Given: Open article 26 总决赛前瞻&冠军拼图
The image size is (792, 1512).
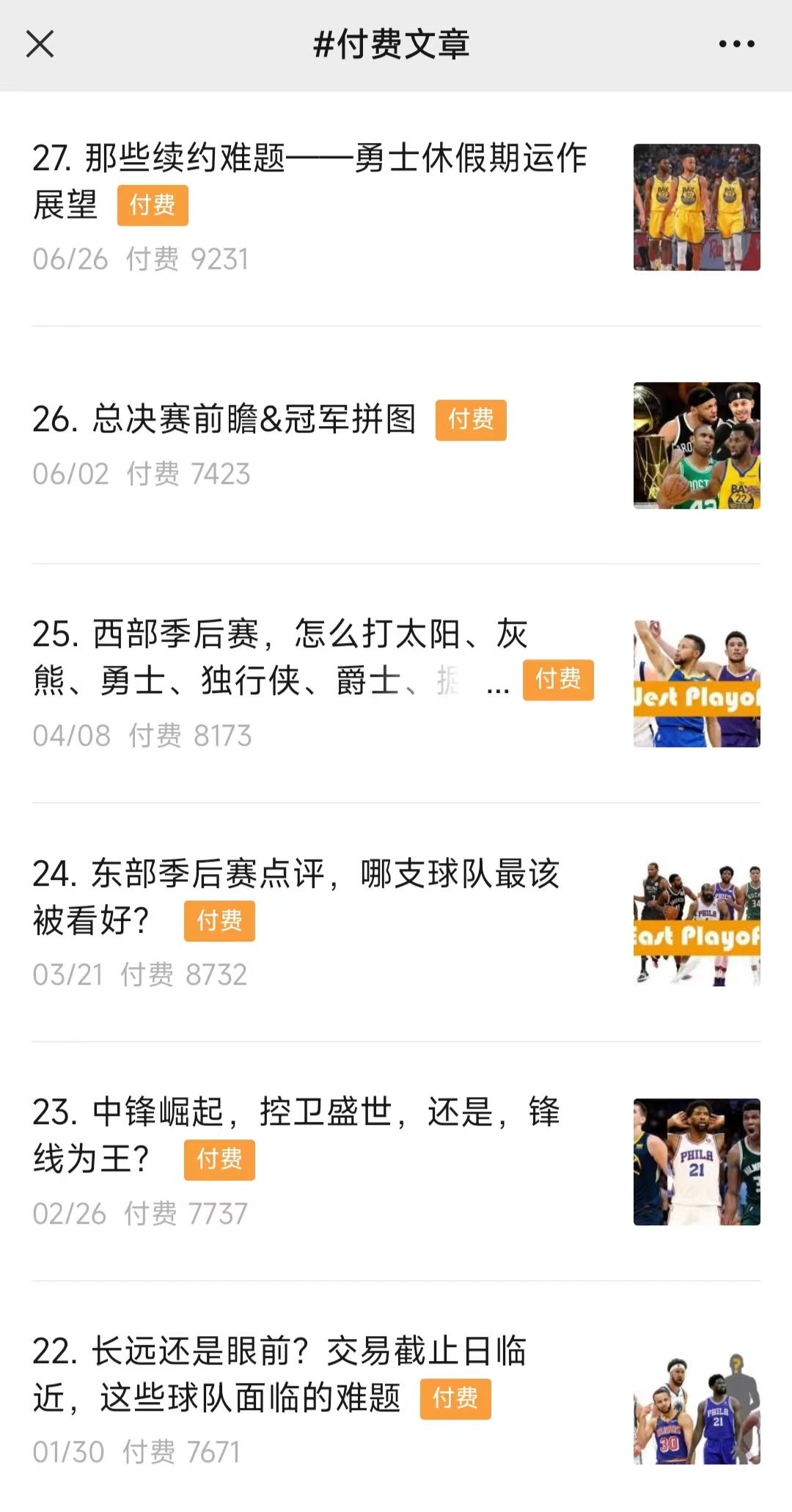Looking at the screenshot, I should coord(253,419).
